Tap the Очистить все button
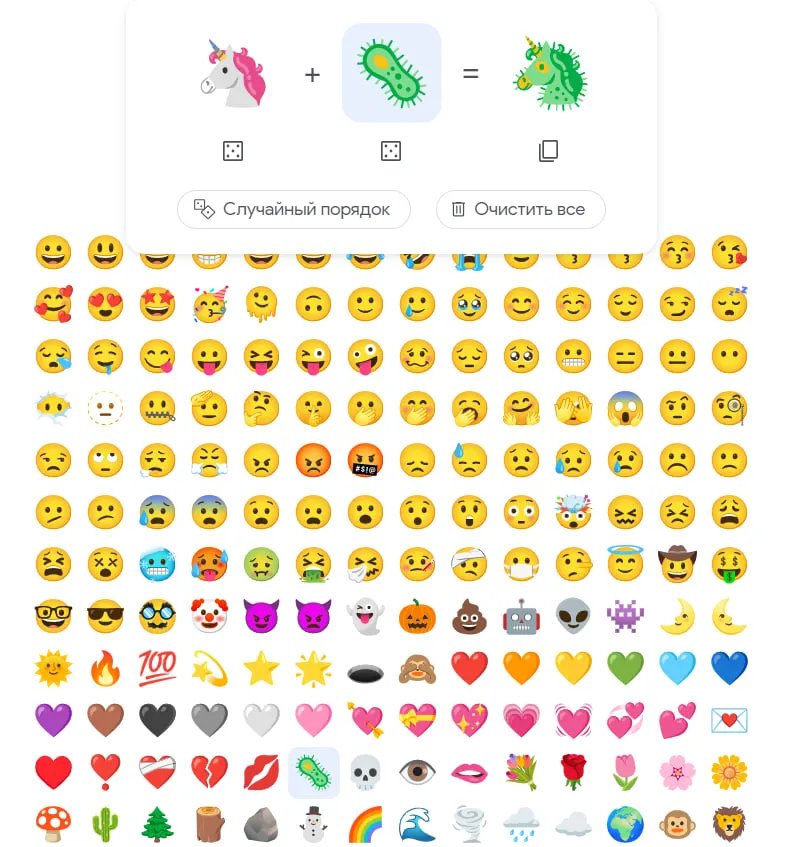Screen dimensions: 791x847 pos(520,210)
